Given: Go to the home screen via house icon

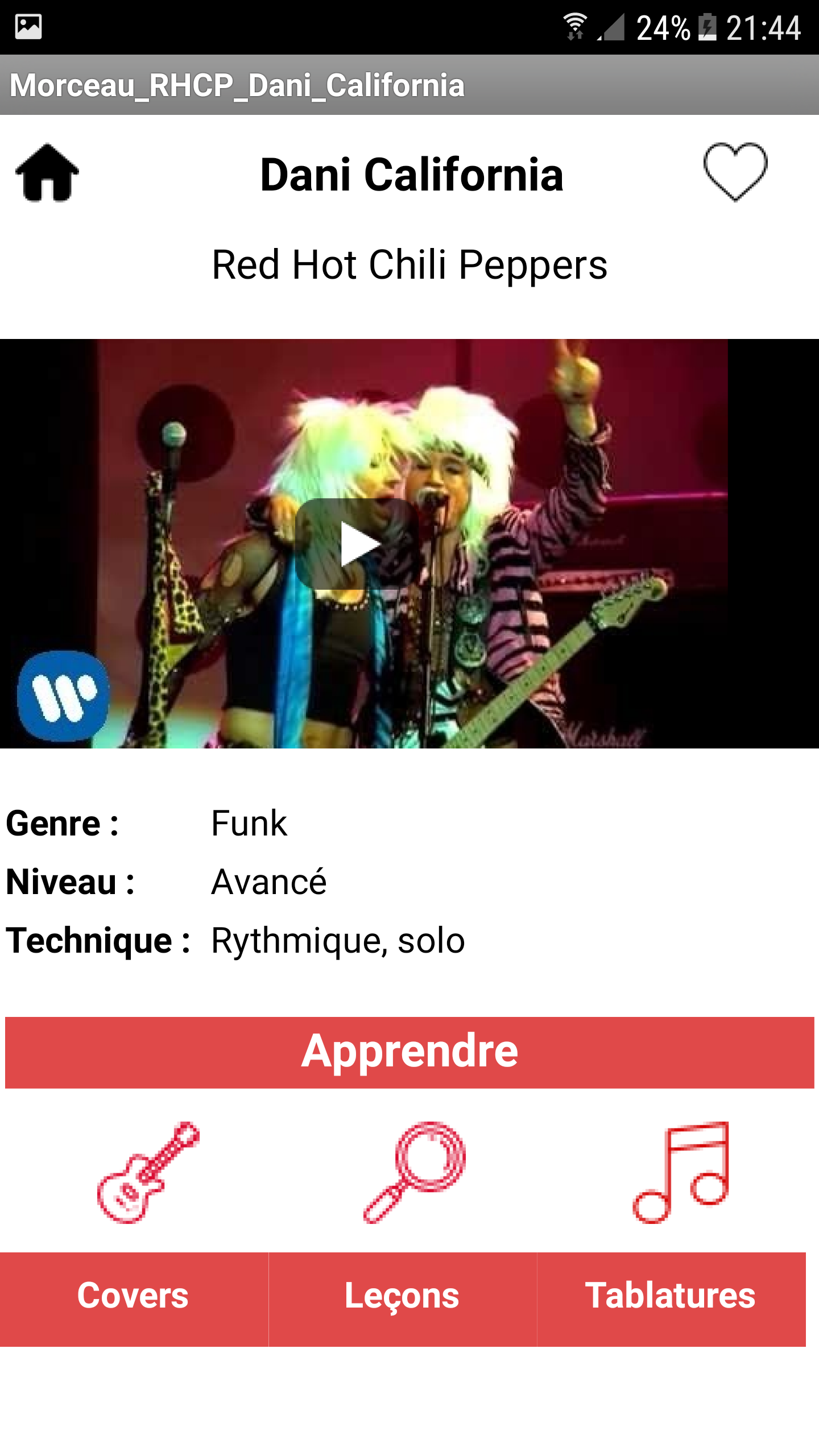Looking at the screenshot, I should [47, 172].
